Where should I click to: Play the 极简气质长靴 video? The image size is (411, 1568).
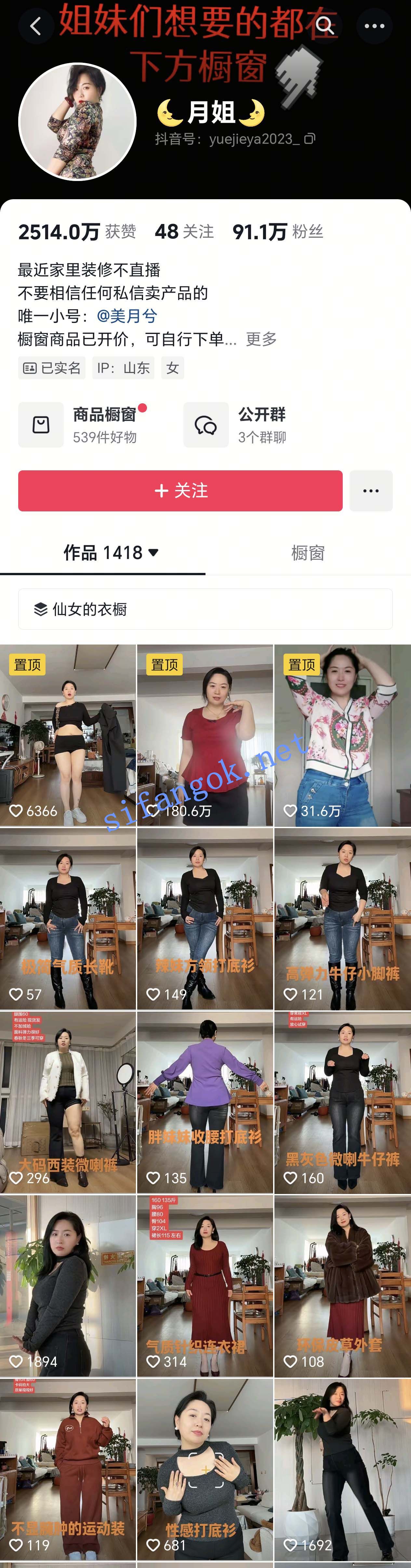click(68, 919)
